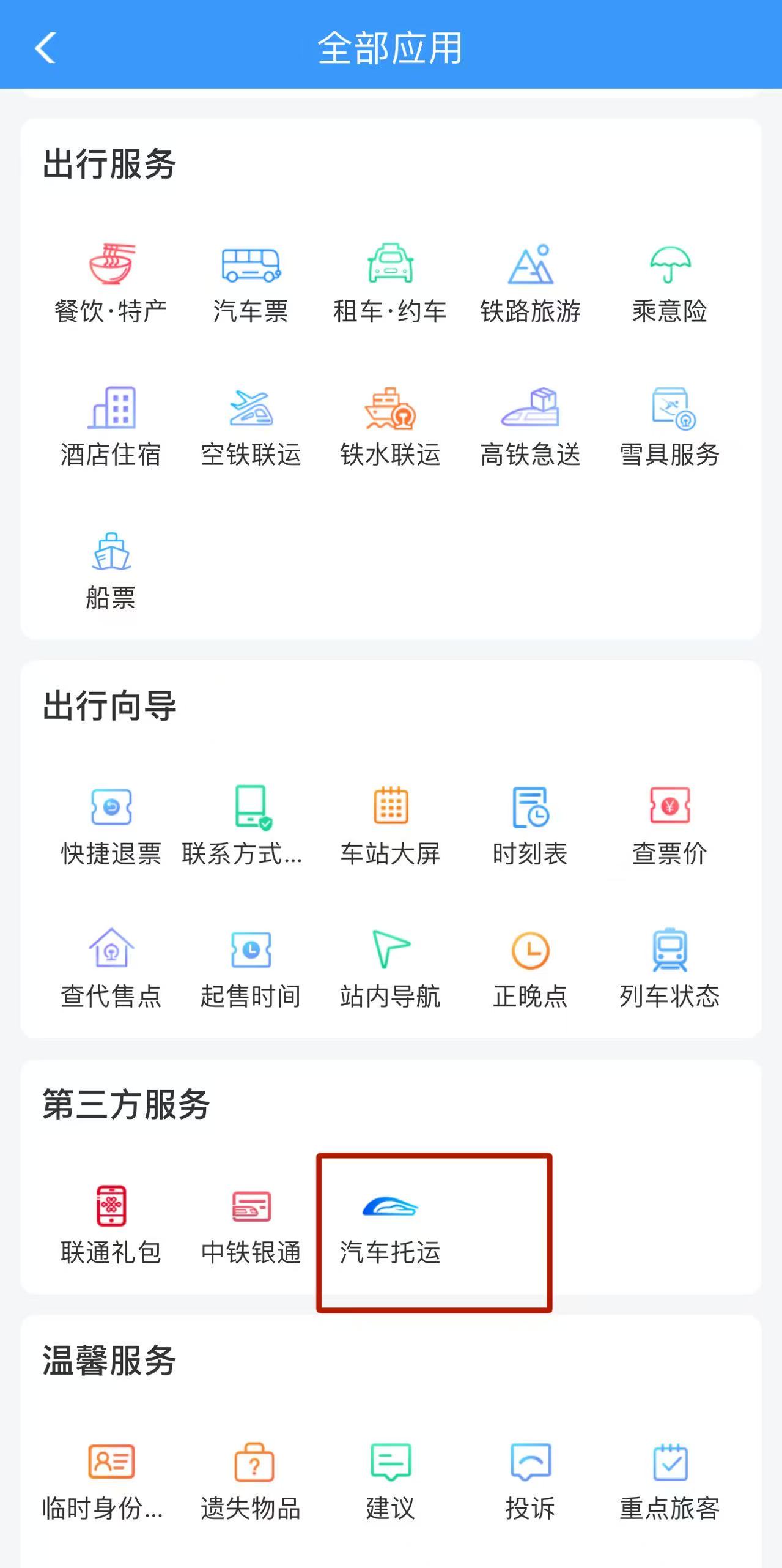This screenshot has width=782, height=1568.
Task: Open 乘意险 travel insurance
Action: tap(669, 283)
